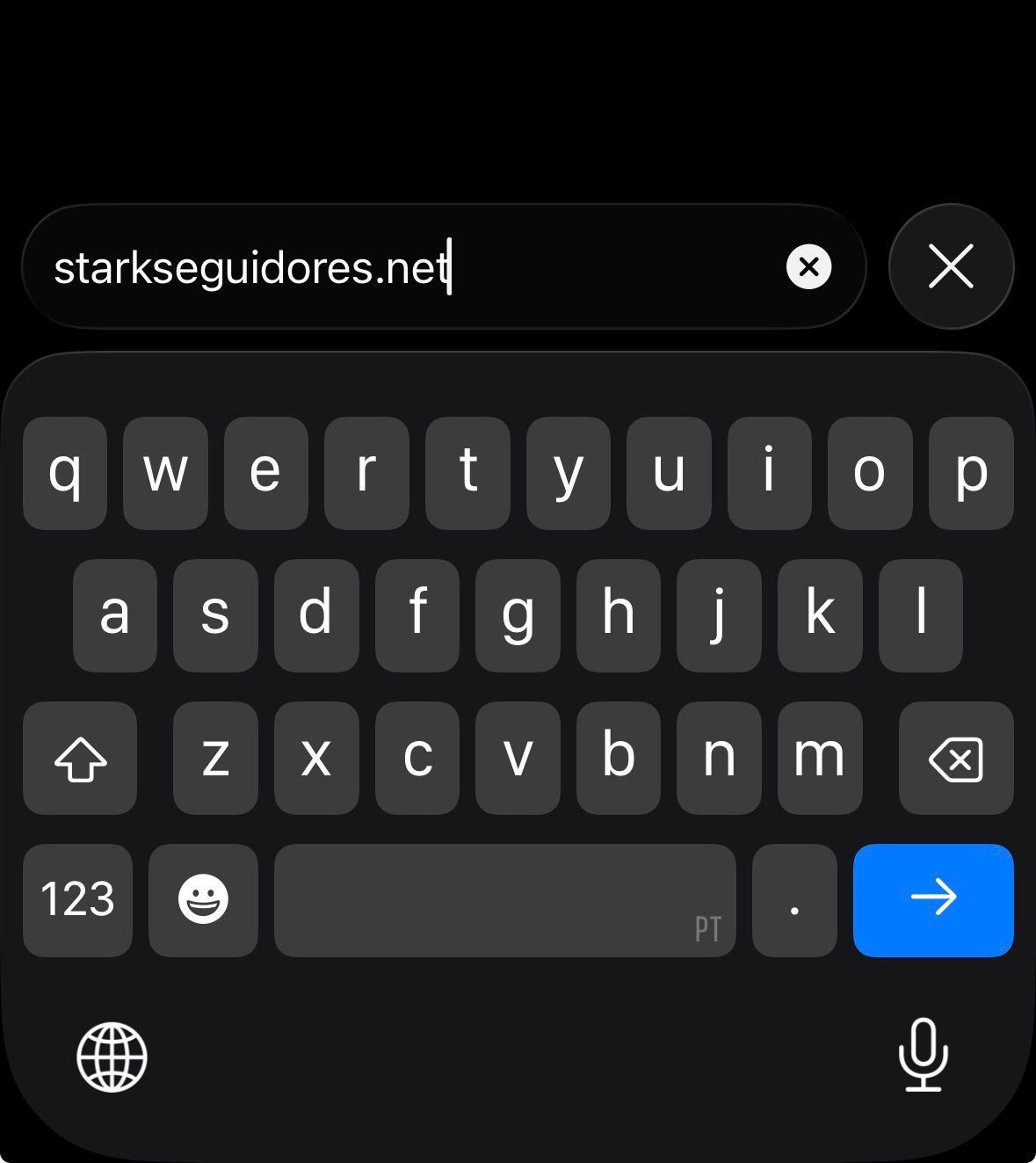Open the emoji keyboard
Screen dimensions: 1036x1163
pyautogui.click(x=203, y=899)
